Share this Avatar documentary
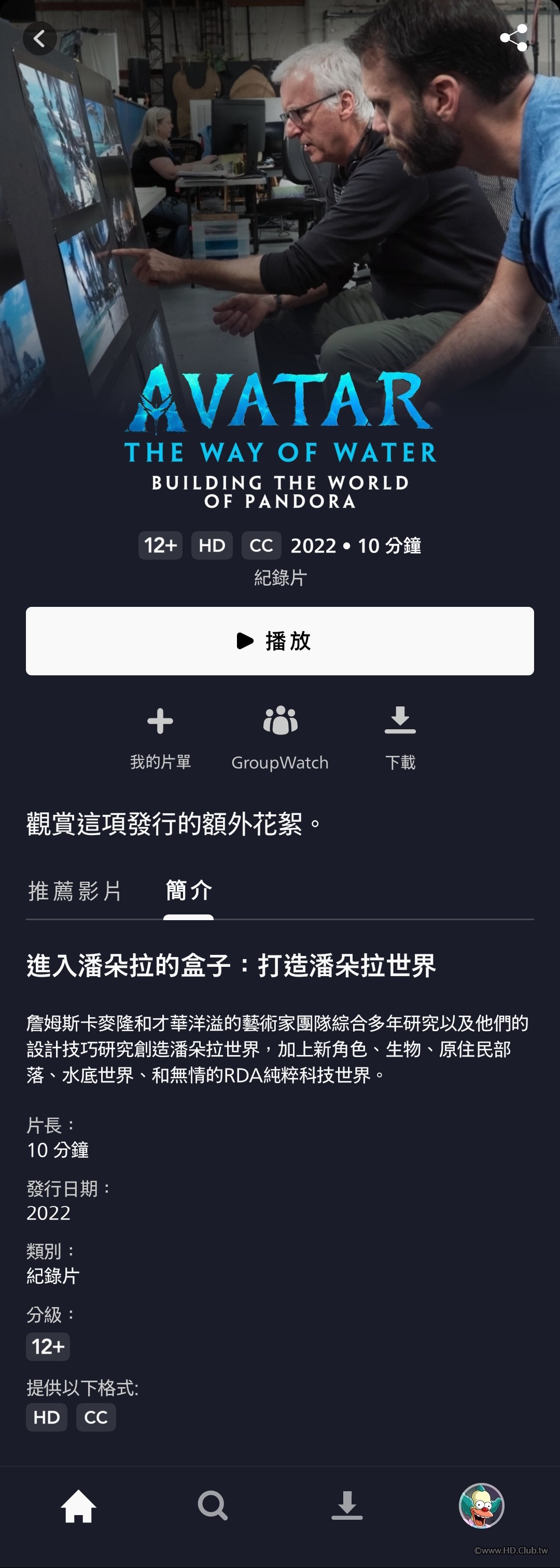The width and height of the screenshot is (560, 1568). [x=513, y=38]
